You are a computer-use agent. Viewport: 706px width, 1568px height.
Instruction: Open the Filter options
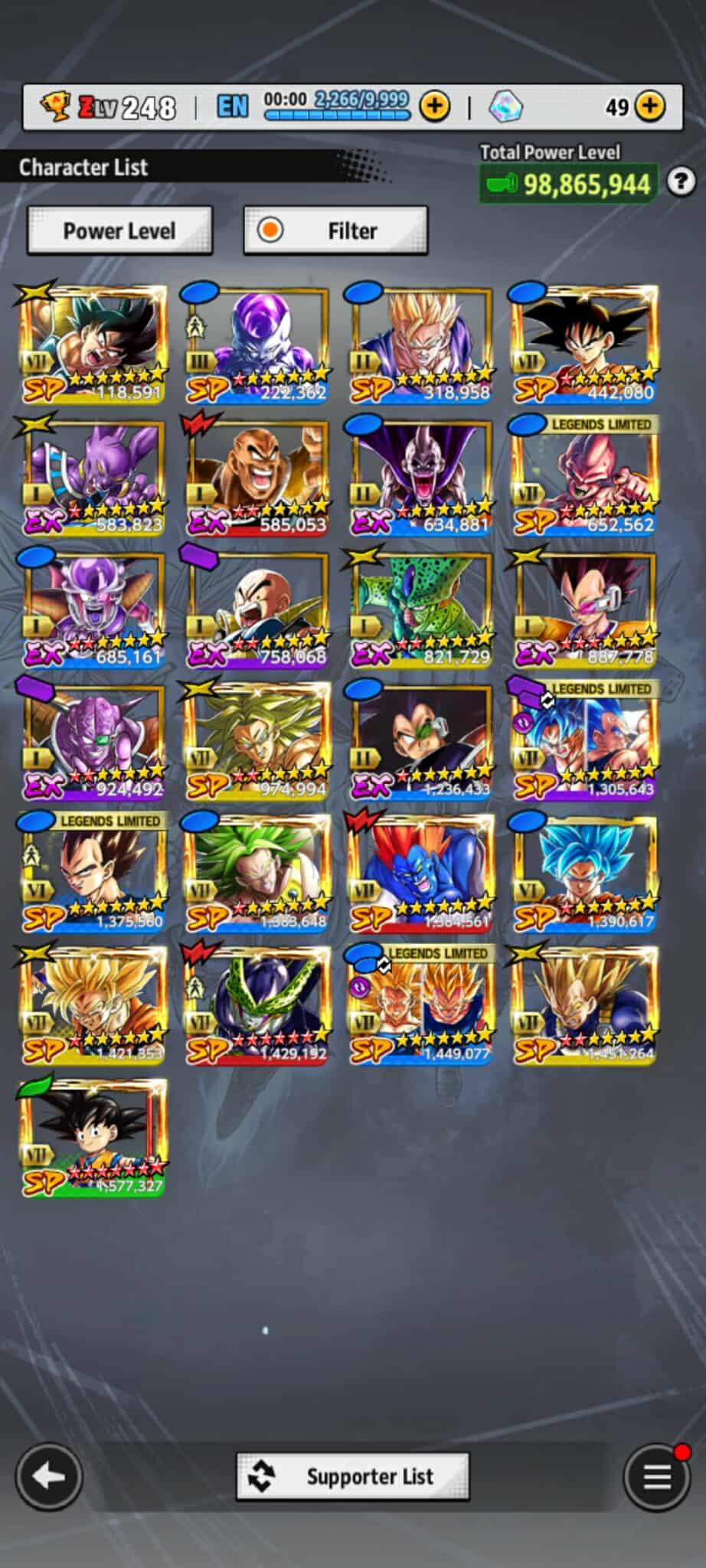[335, 230]
